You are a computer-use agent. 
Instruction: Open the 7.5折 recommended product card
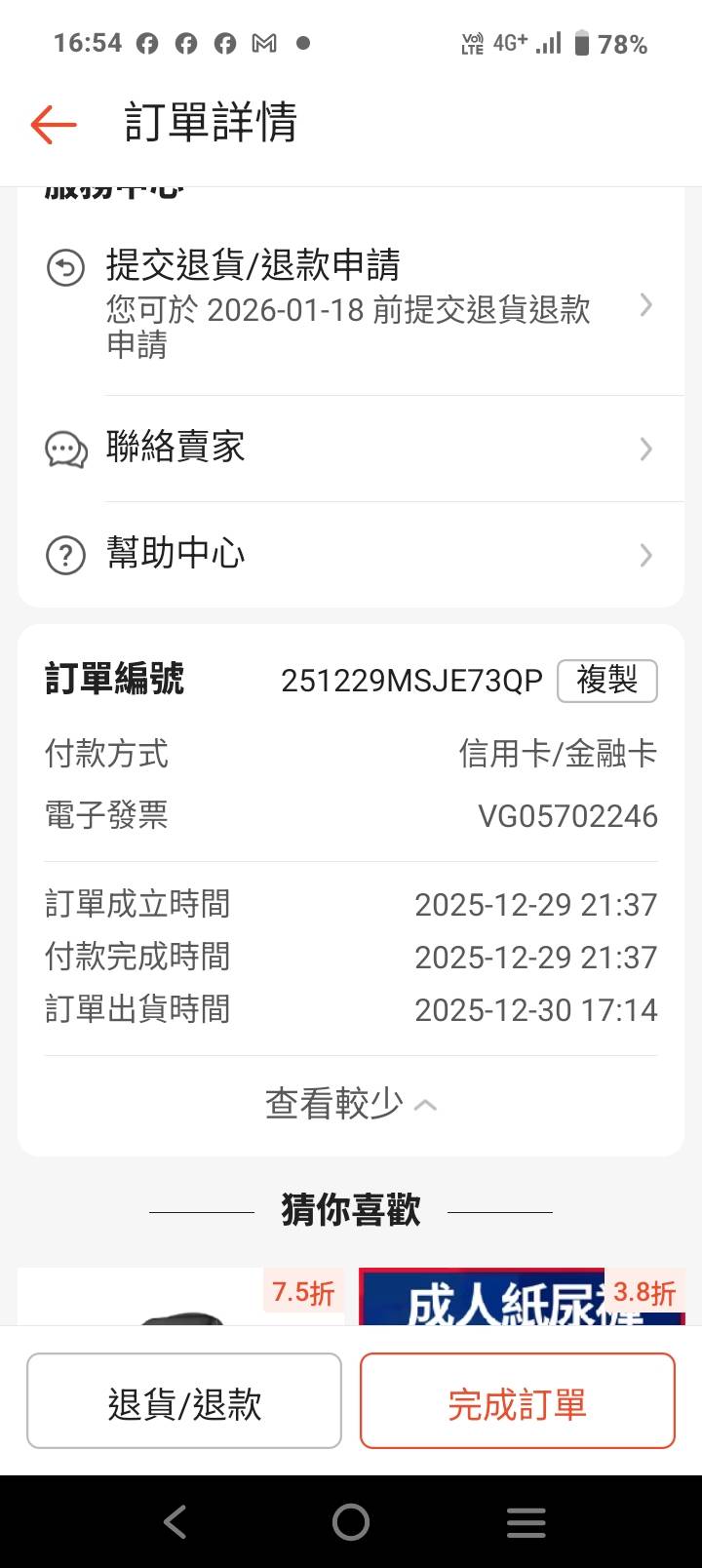click(x=181, y=1297)
